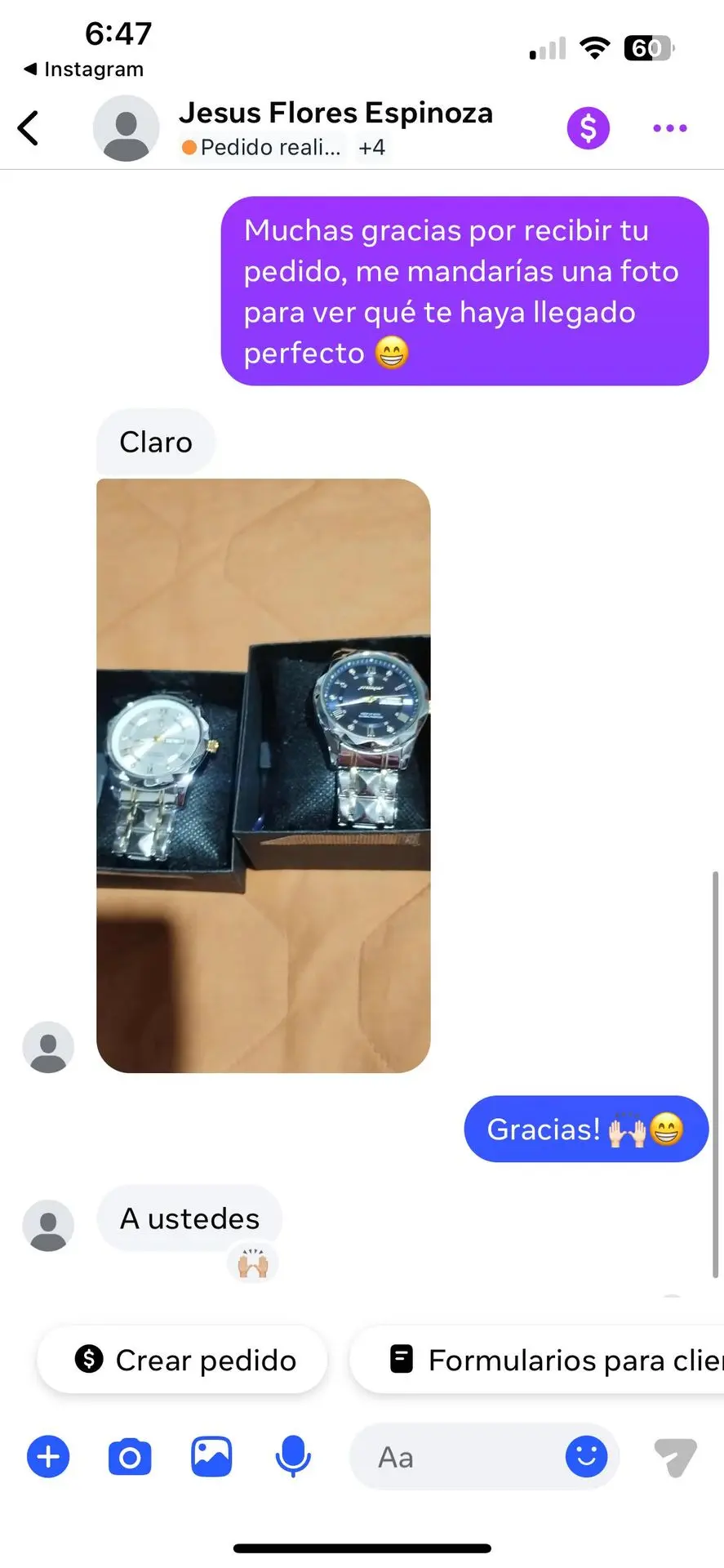Open the camera to take a photo
Image resolution: width=724 pixels, height=1568 pixels.
[x=130, y=1457]
